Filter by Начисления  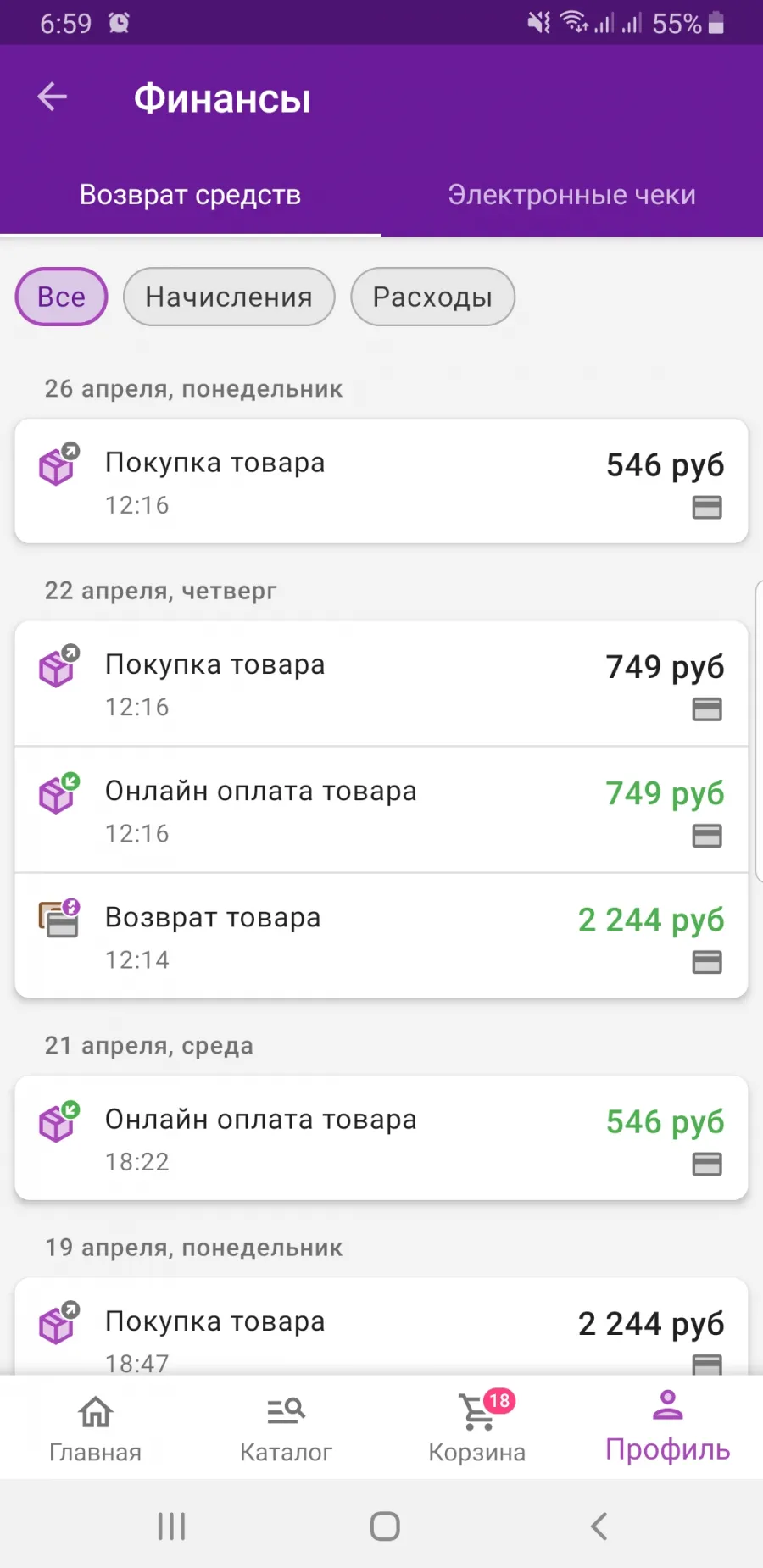coord(229,297)
